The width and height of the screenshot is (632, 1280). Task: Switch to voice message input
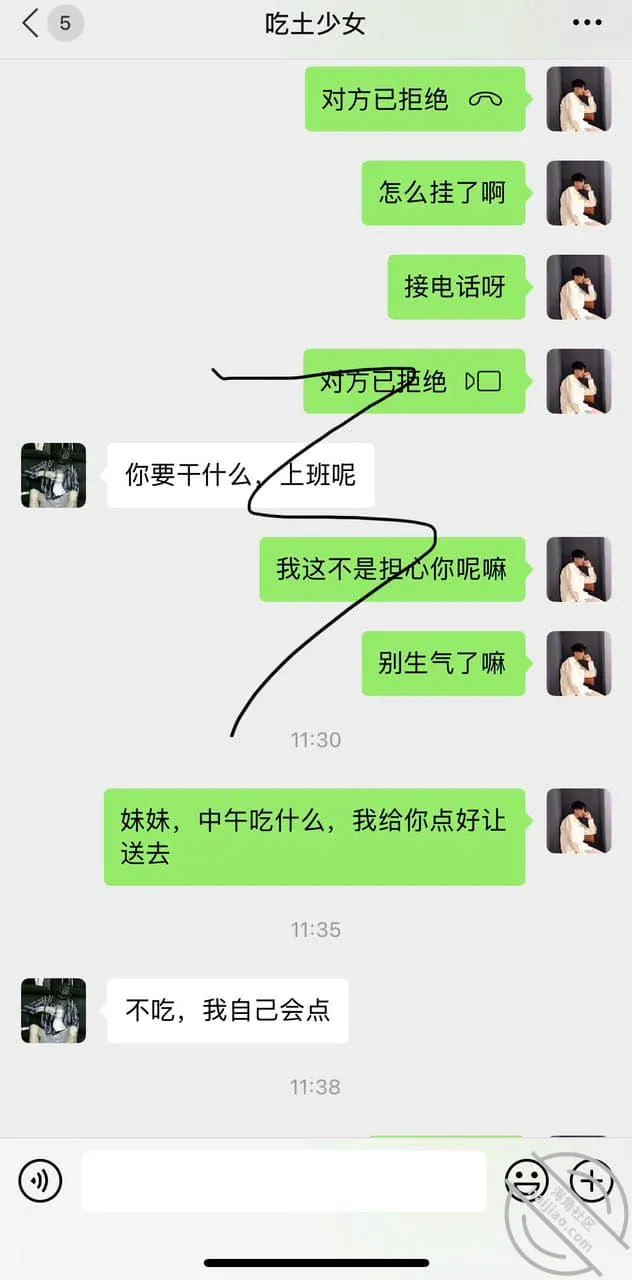[x=40, y=1181]
